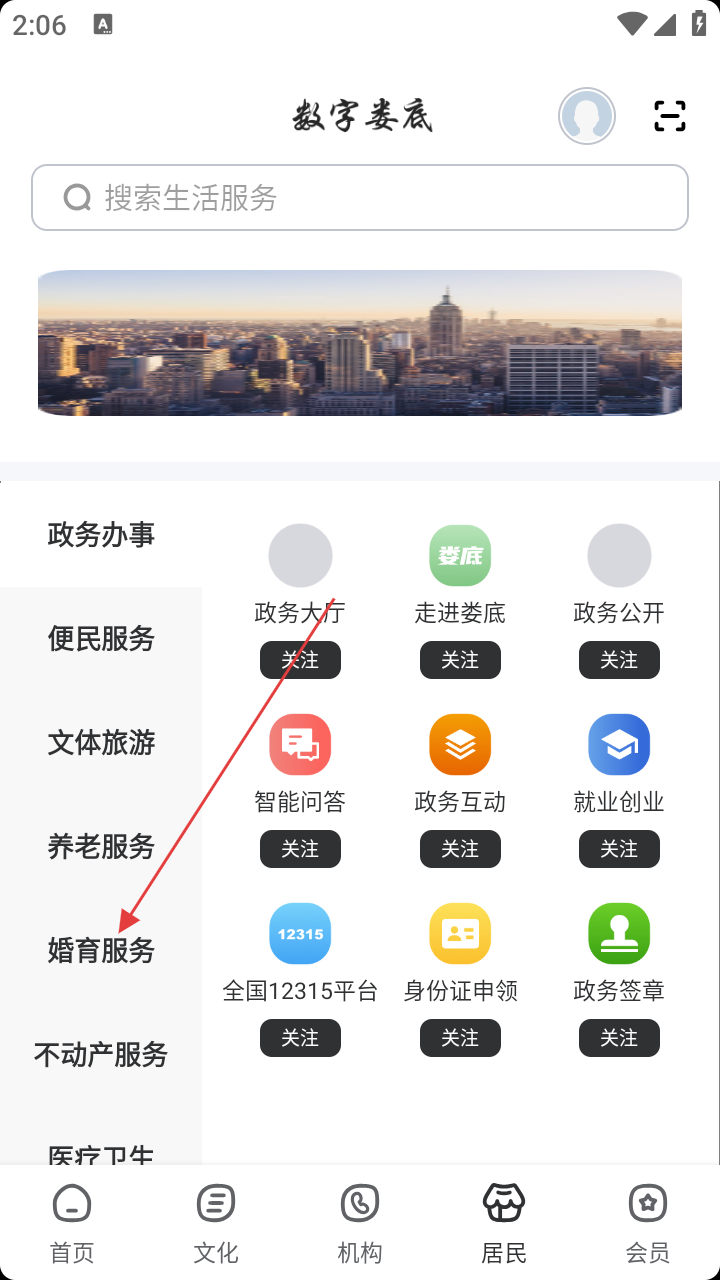The image size is (720, 1280).
Task: Tap 关注 under 智能问答
Action: [300, 849]
